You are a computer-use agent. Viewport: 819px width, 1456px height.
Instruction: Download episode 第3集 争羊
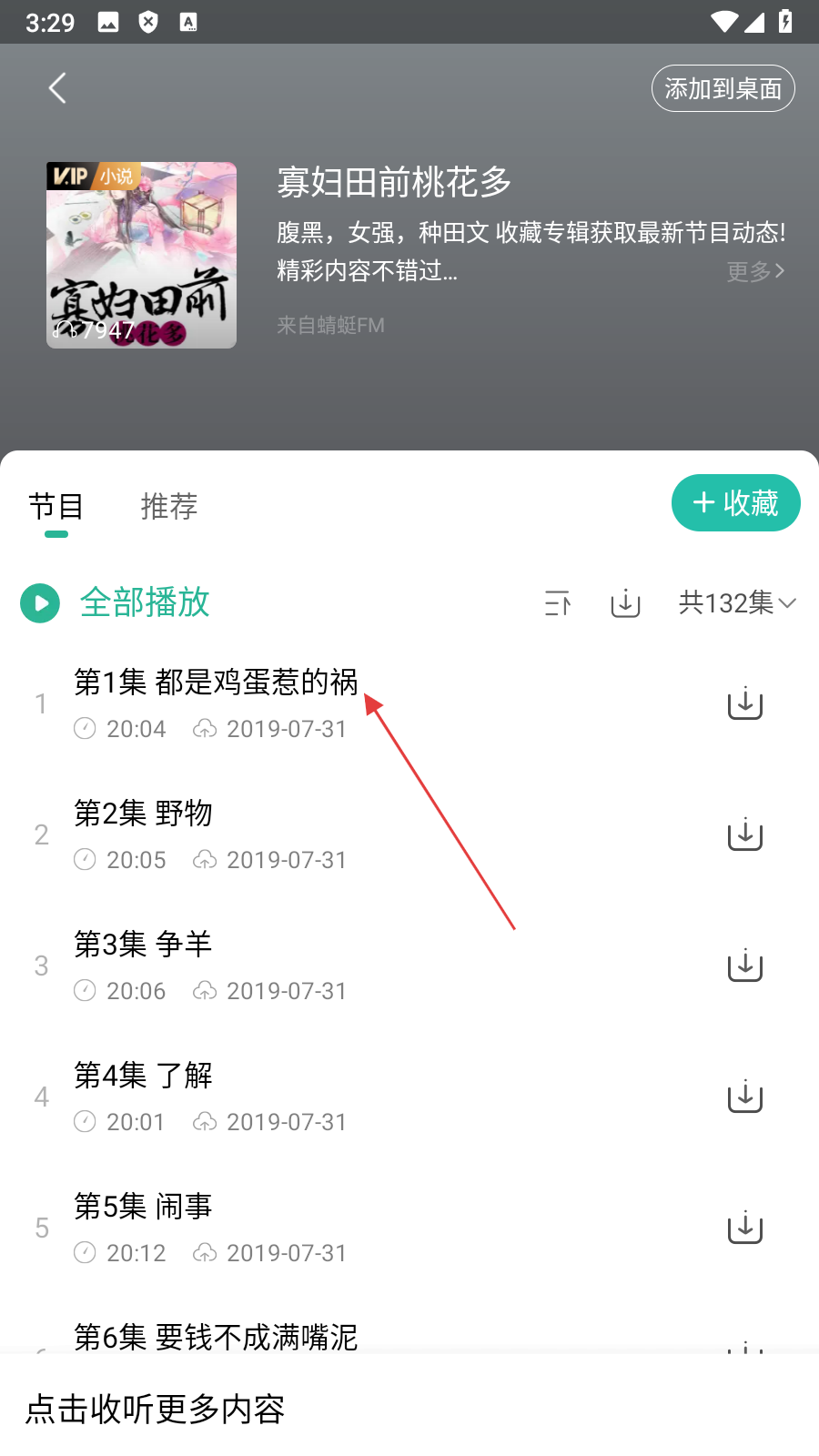[744, 966]
